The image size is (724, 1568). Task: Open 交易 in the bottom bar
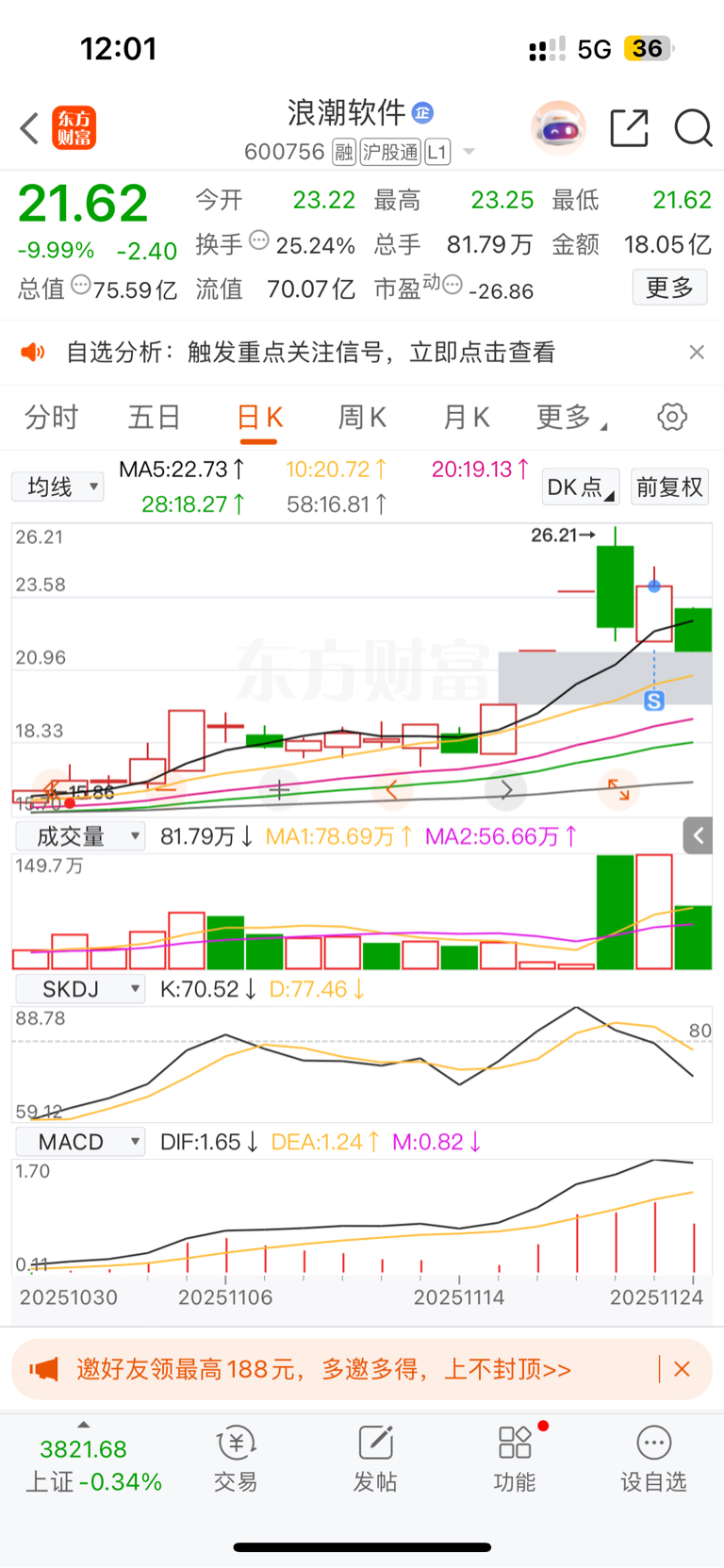tap(236, 1458)
